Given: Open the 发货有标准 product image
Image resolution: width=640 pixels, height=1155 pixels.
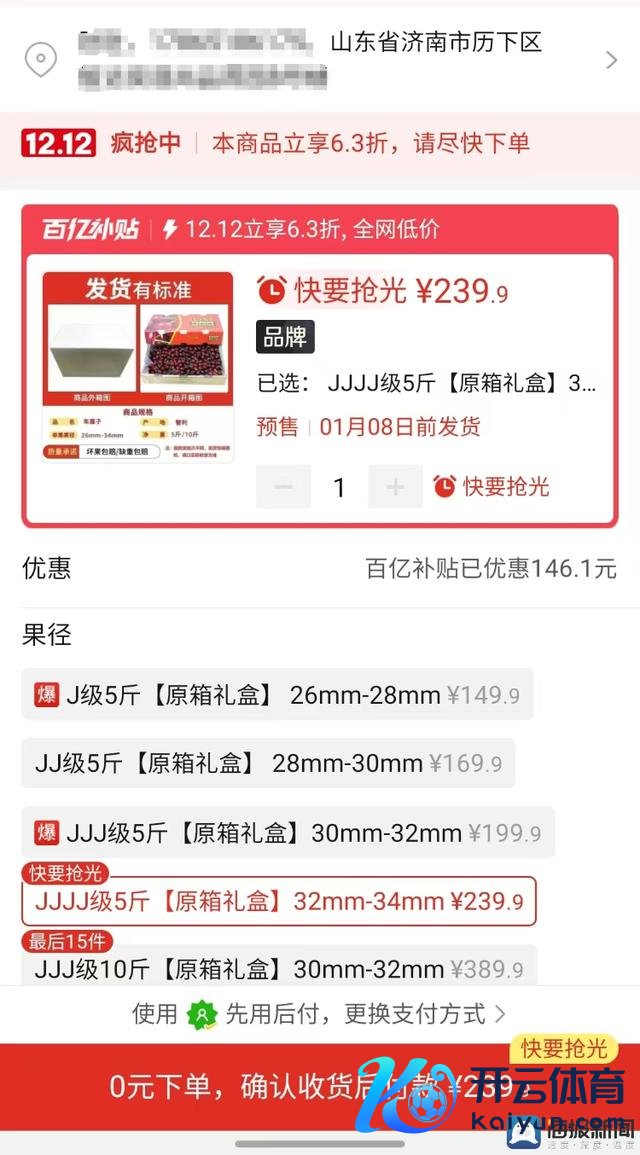Looking at the screenshot, I should pos(137,367).
